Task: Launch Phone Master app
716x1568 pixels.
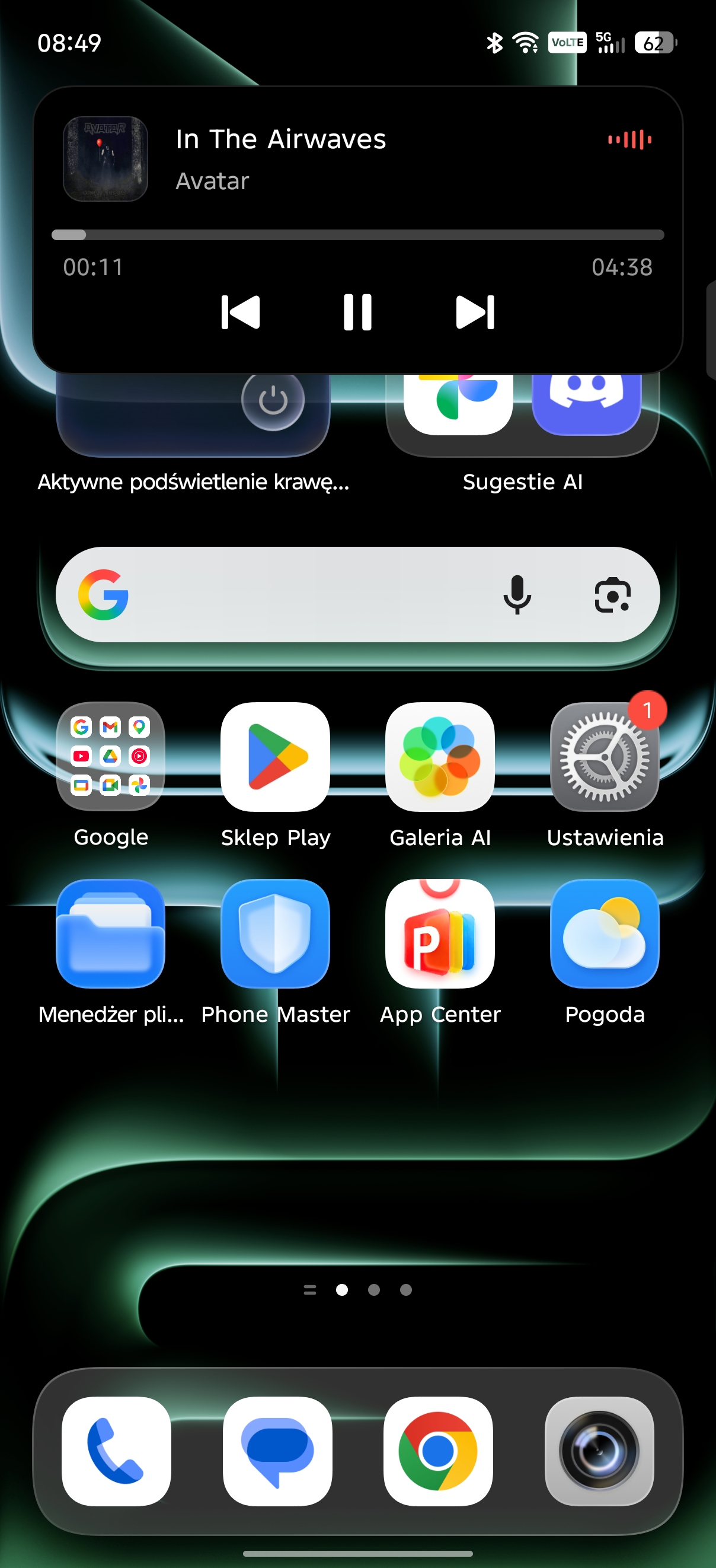Action: [x=276, y=933]
